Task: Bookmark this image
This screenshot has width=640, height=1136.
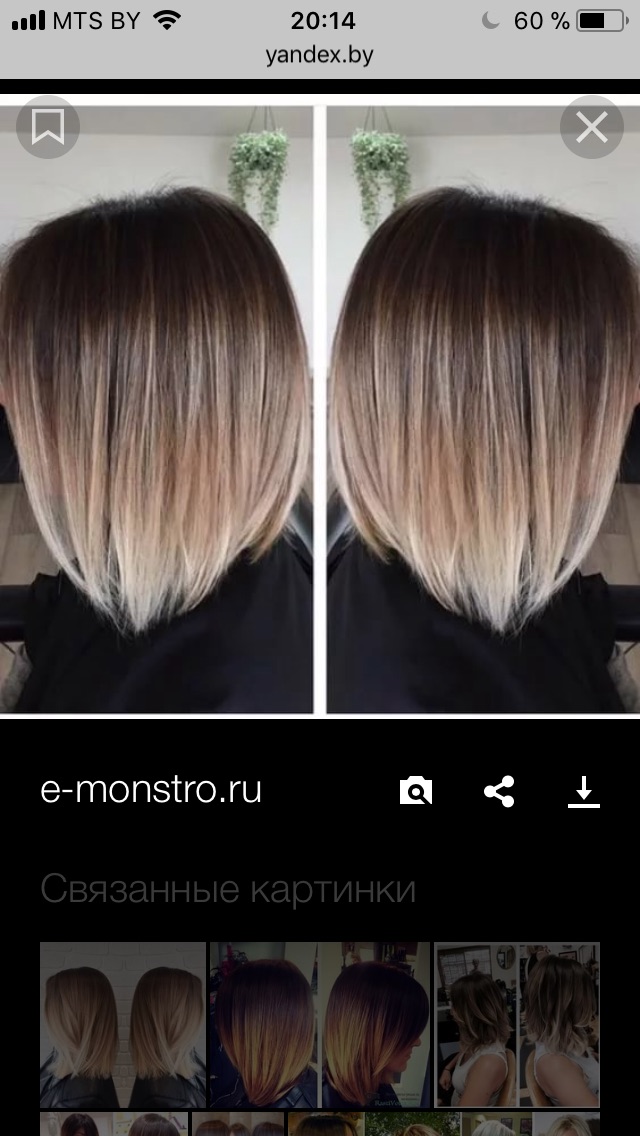Action: click(x=47, y=128)
